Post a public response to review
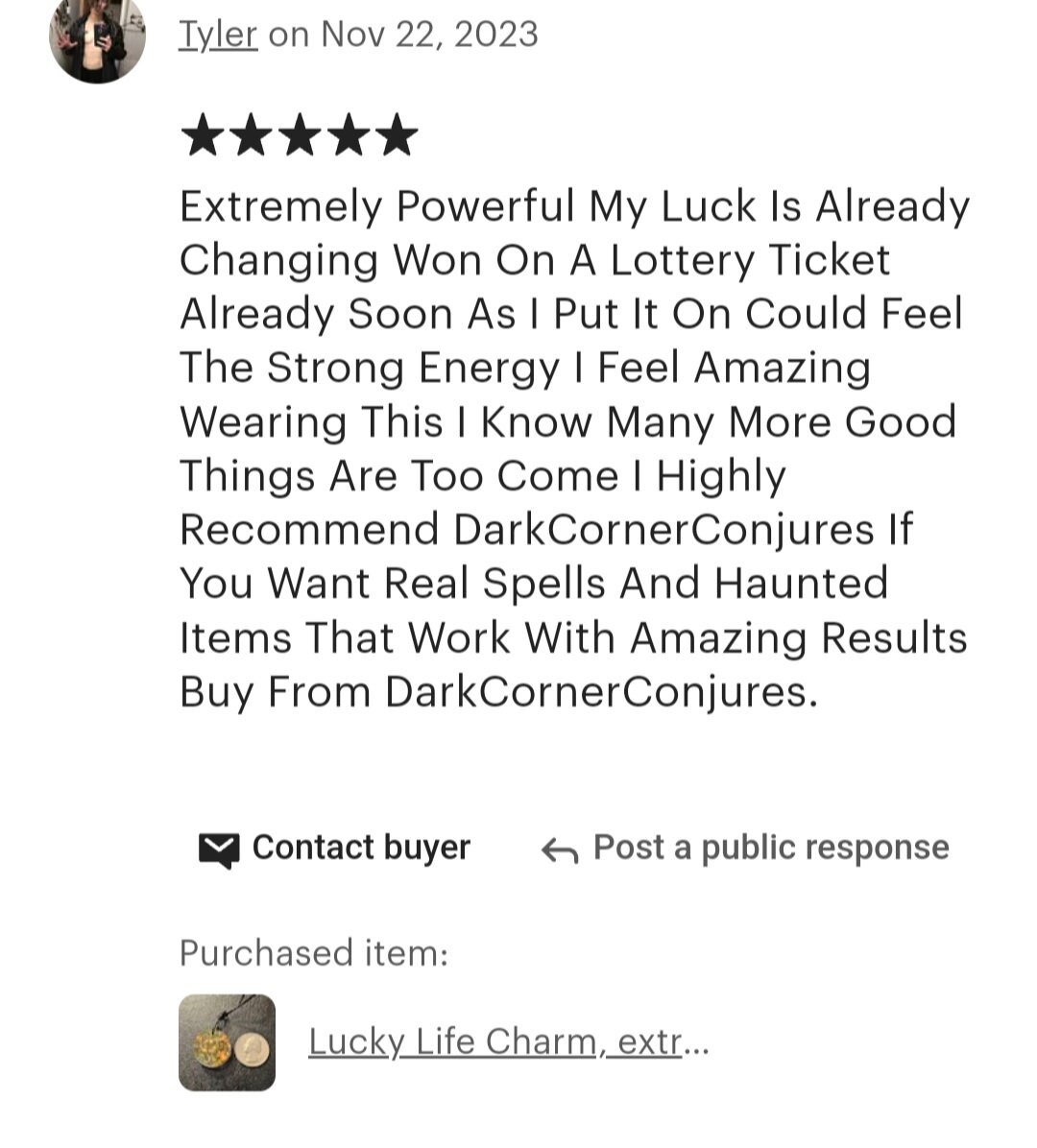This screenshot has width=1037, height=1148. coord(745,849)
